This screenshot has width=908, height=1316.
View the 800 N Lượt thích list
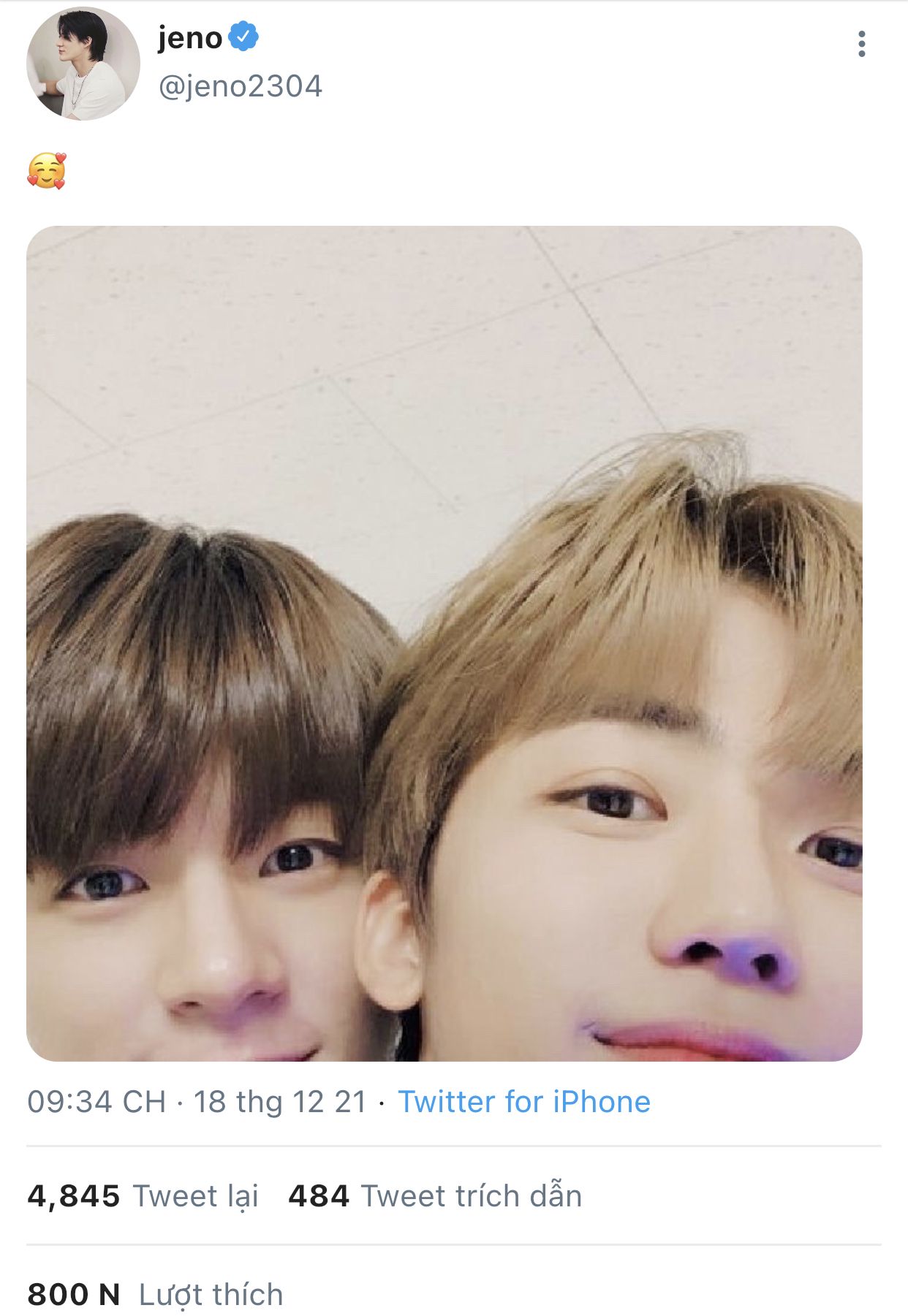155,1294
